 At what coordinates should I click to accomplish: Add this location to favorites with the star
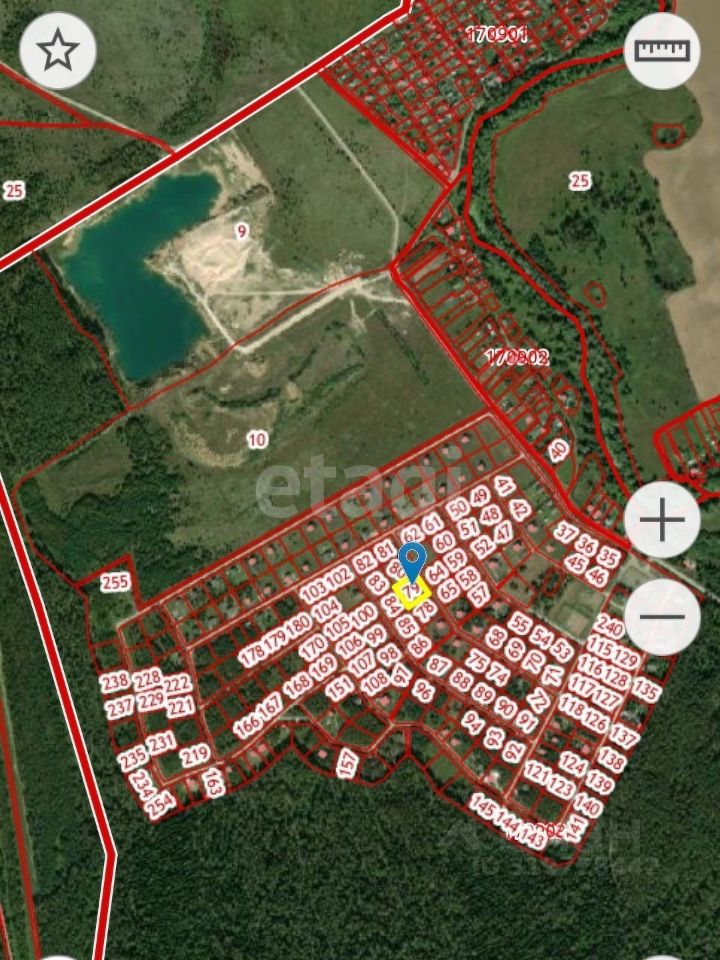58,50
